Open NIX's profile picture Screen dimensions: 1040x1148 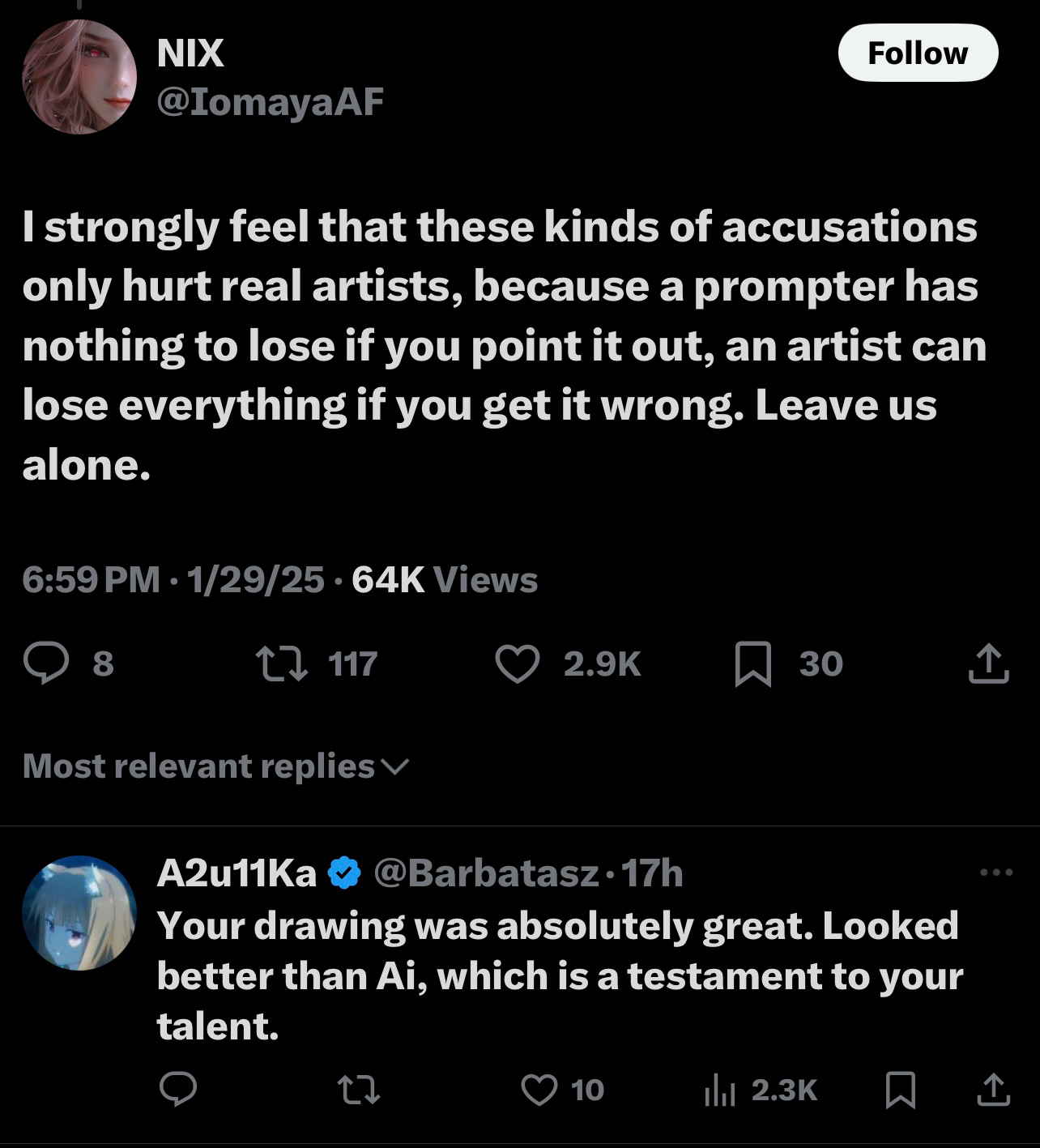click(79, 77)
